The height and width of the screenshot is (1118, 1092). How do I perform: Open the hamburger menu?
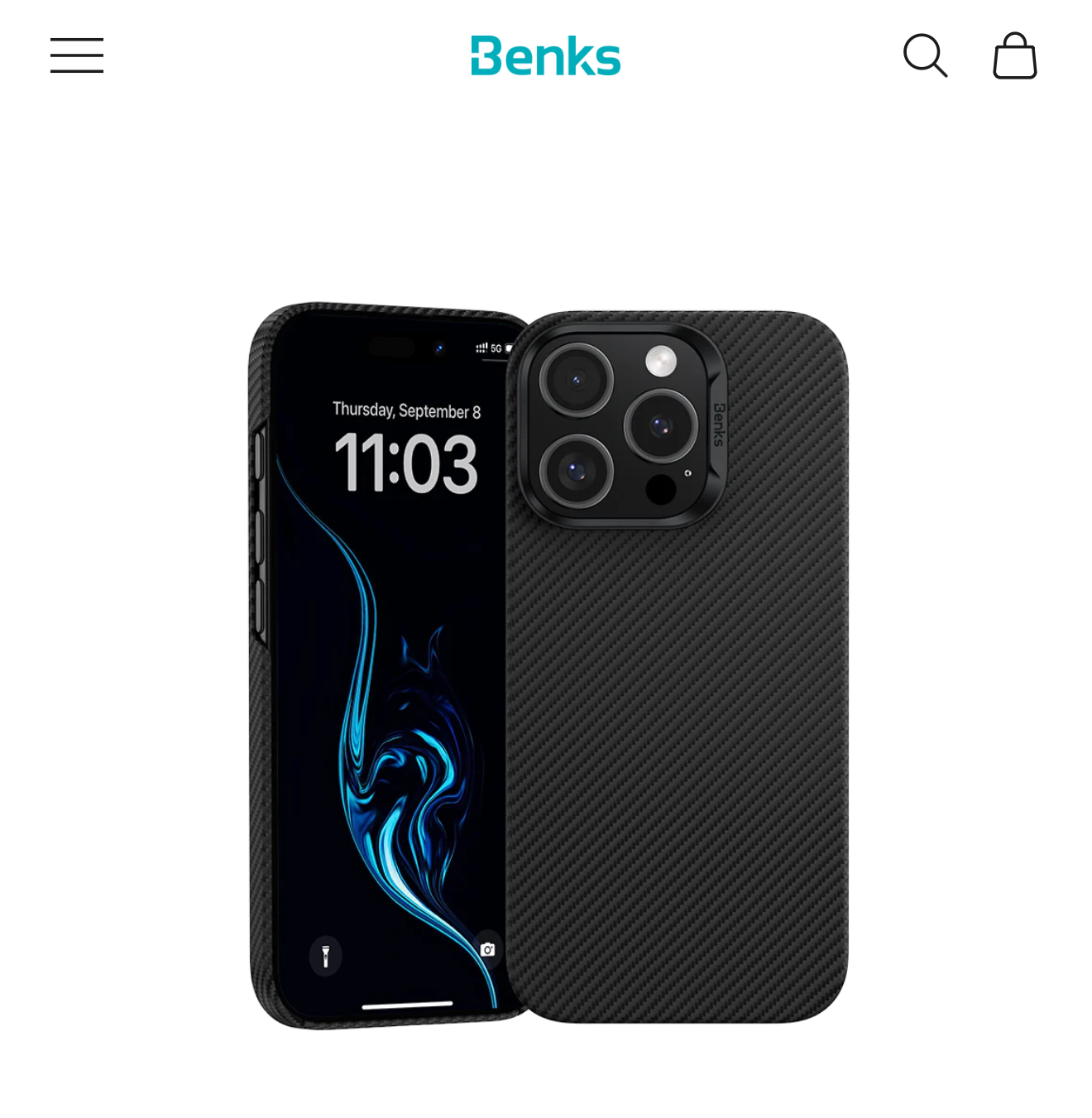[x=77, y=55]
